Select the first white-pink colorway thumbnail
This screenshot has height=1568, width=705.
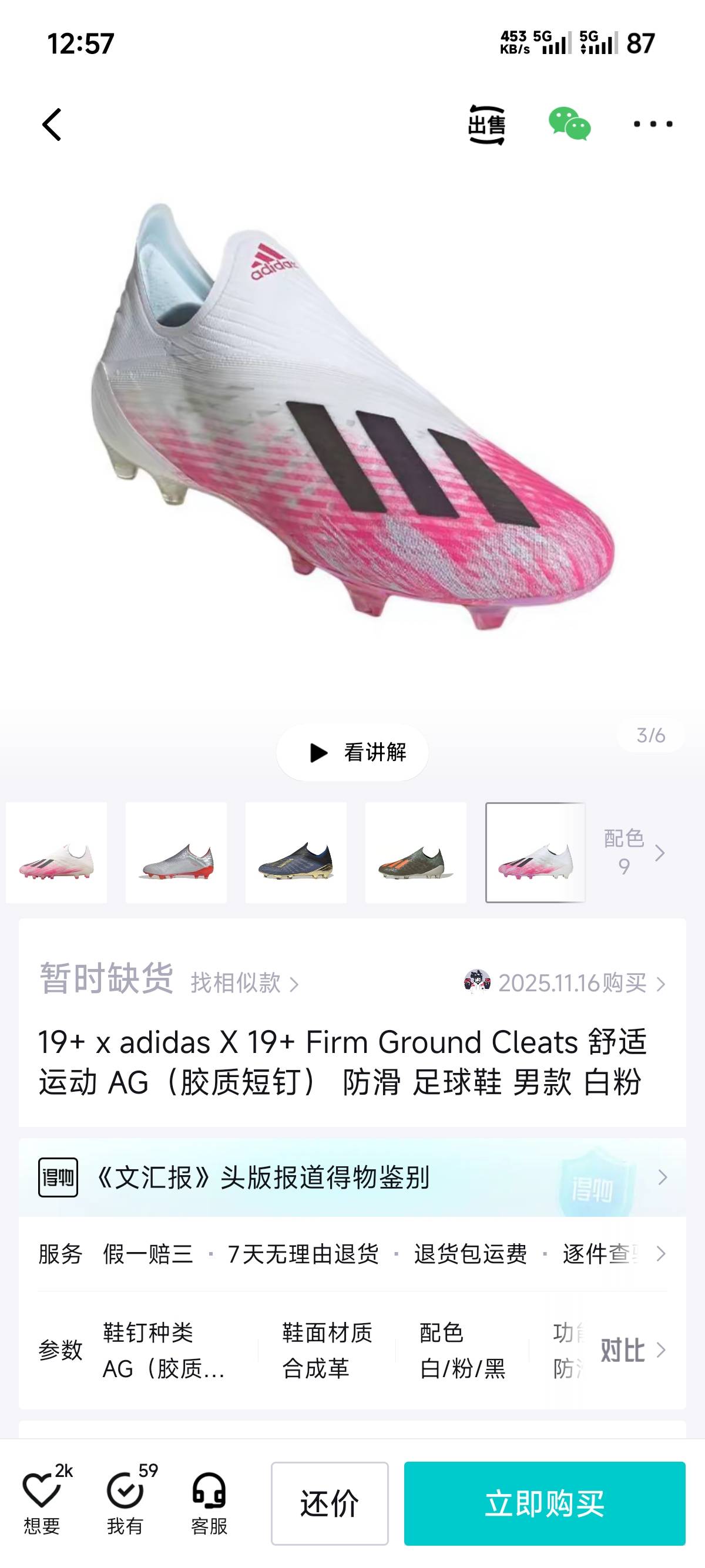56,852
